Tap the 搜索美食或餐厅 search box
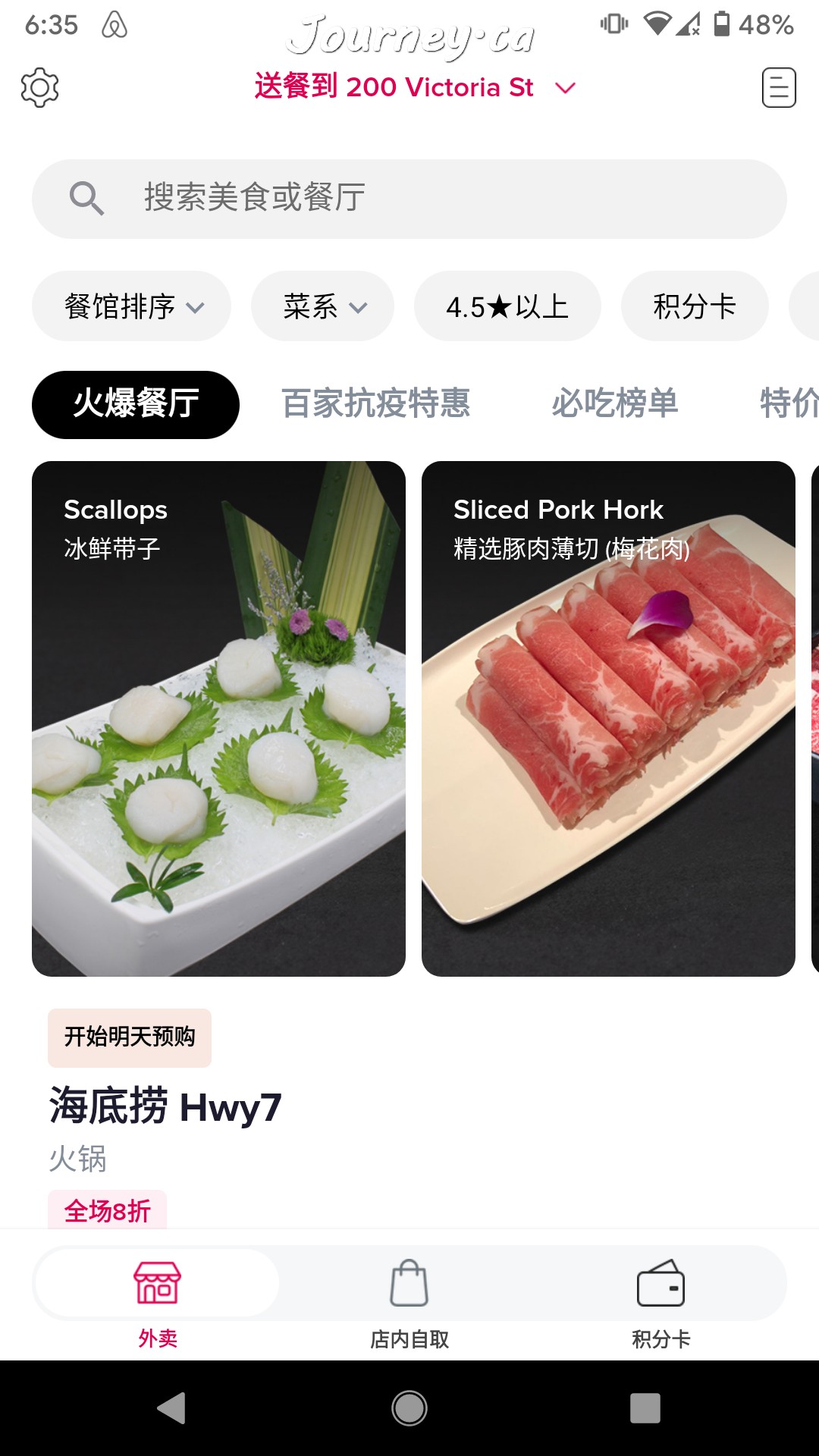 409,199
